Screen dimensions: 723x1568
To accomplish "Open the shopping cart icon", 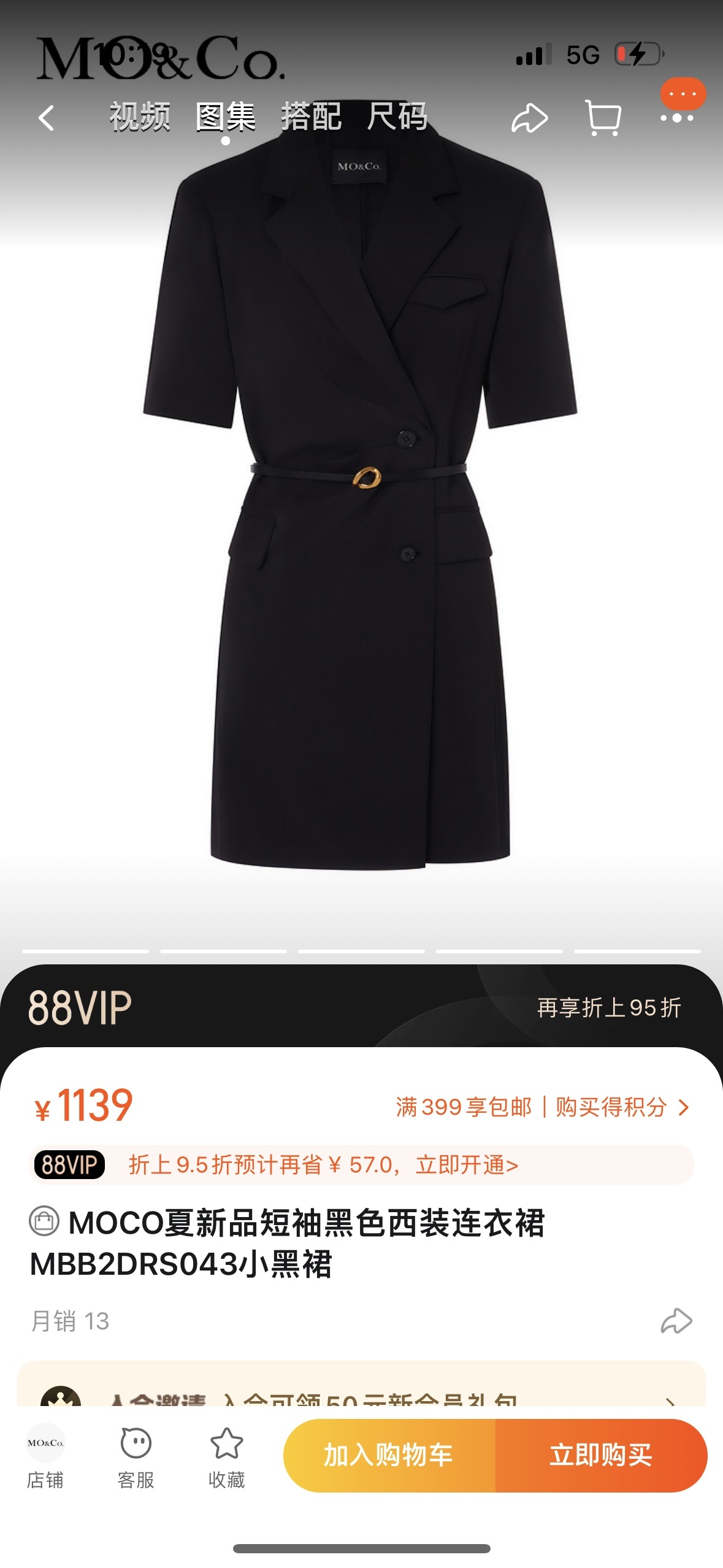I will click(x=603, y=118).
